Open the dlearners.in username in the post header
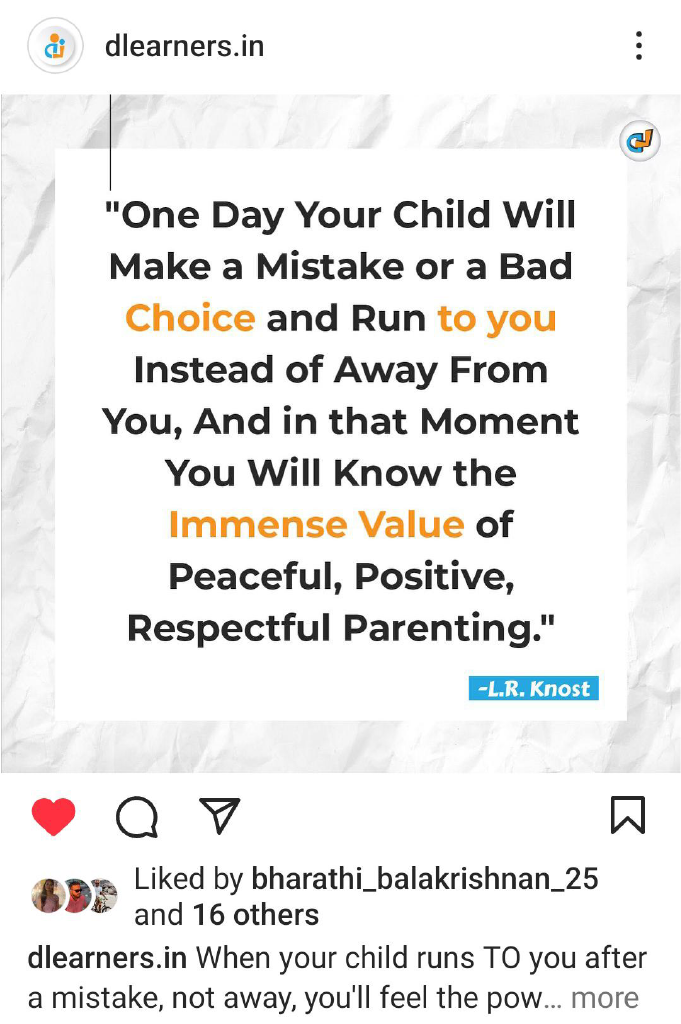This screenshot has width=681, height=1024. click(184, 46)
